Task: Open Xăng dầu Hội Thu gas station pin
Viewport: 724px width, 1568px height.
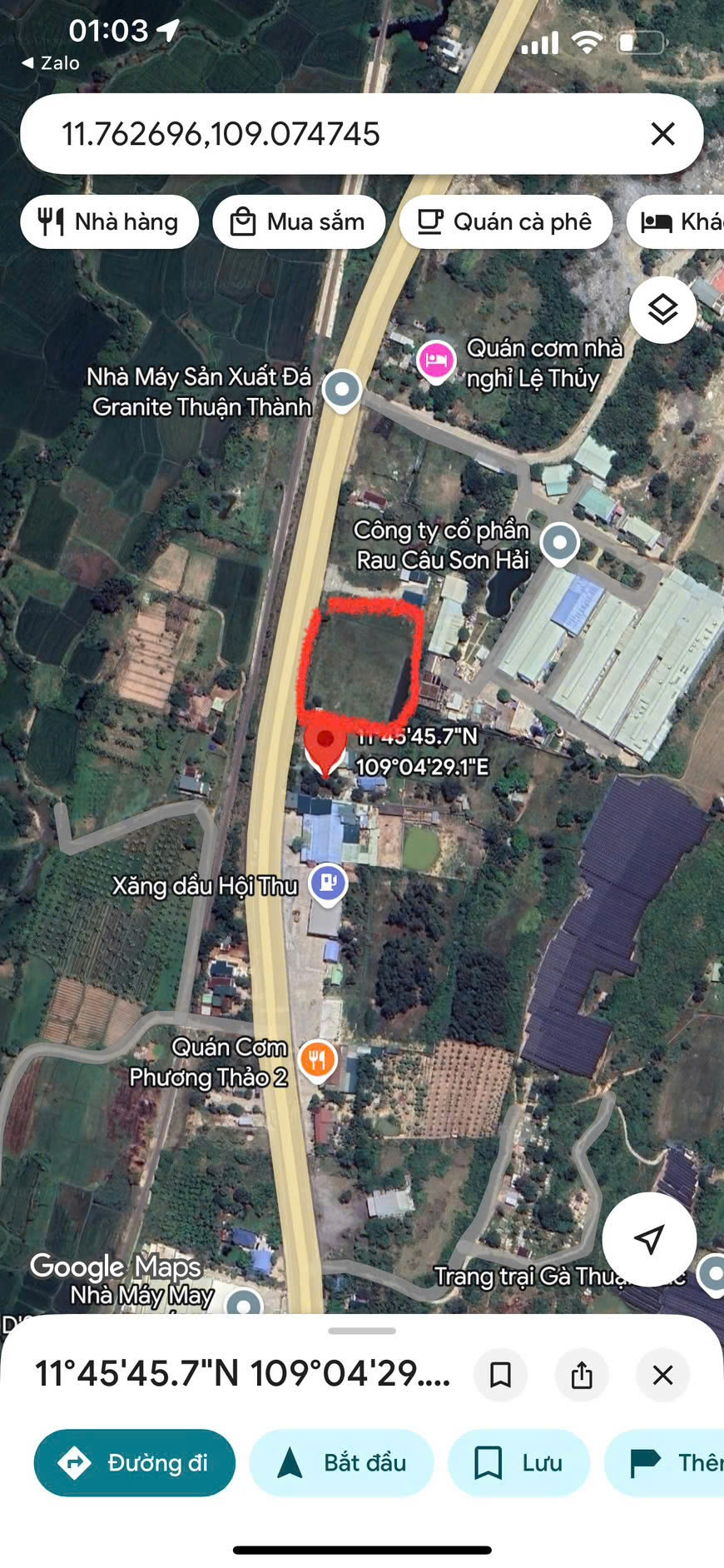Action: [328, 883]
